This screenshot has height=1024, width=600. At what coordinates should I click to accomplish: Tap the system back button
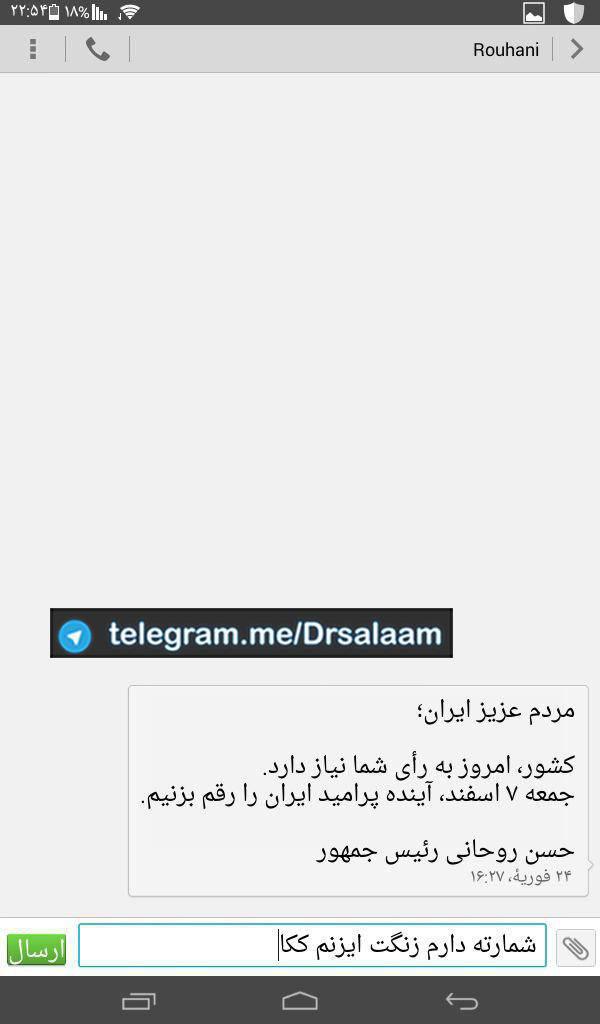pyautogui.click(x=461, y=1000)
